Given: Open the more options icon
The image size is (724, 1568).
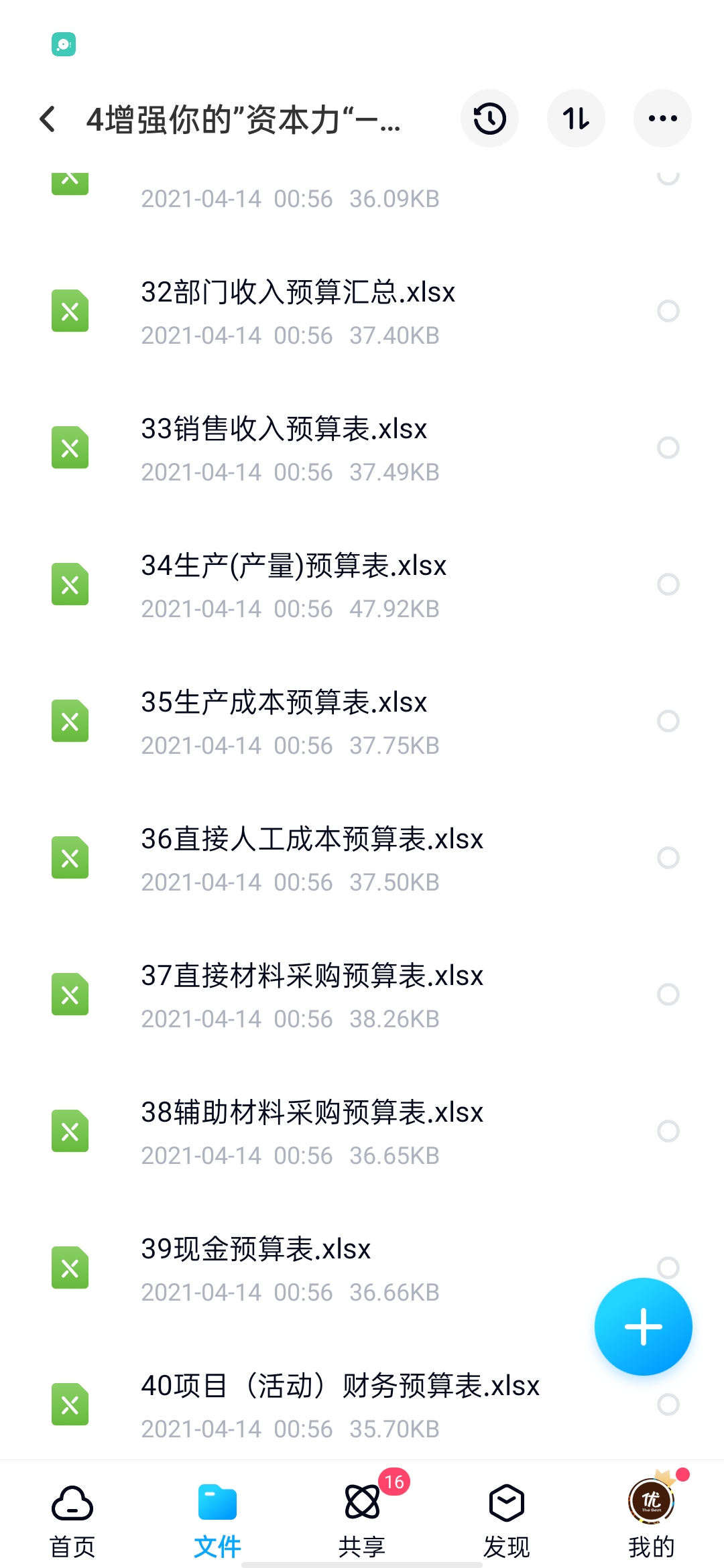Looking at the screenshot, I should coord(662,118).
